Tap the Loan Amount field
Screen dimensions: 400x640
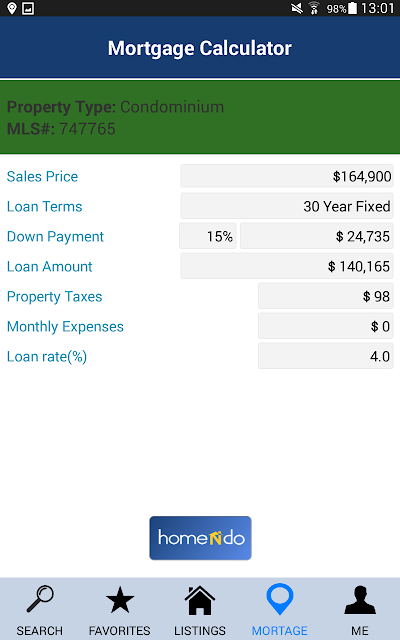287,266
